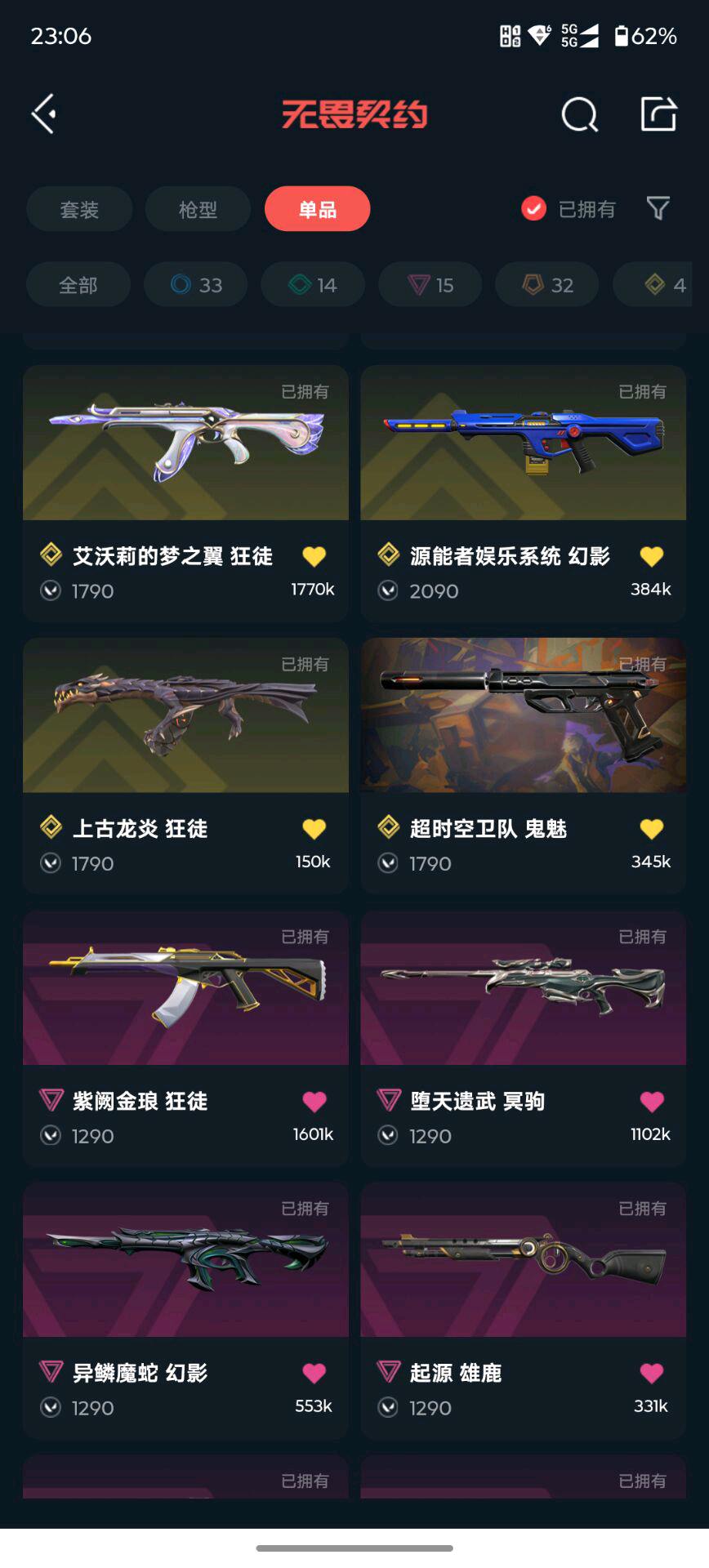Image resolution: width=709 pixels, height=1568 pixels.
Task: Filter by the orange tier chip with 32
Action: tap(547, 285)
